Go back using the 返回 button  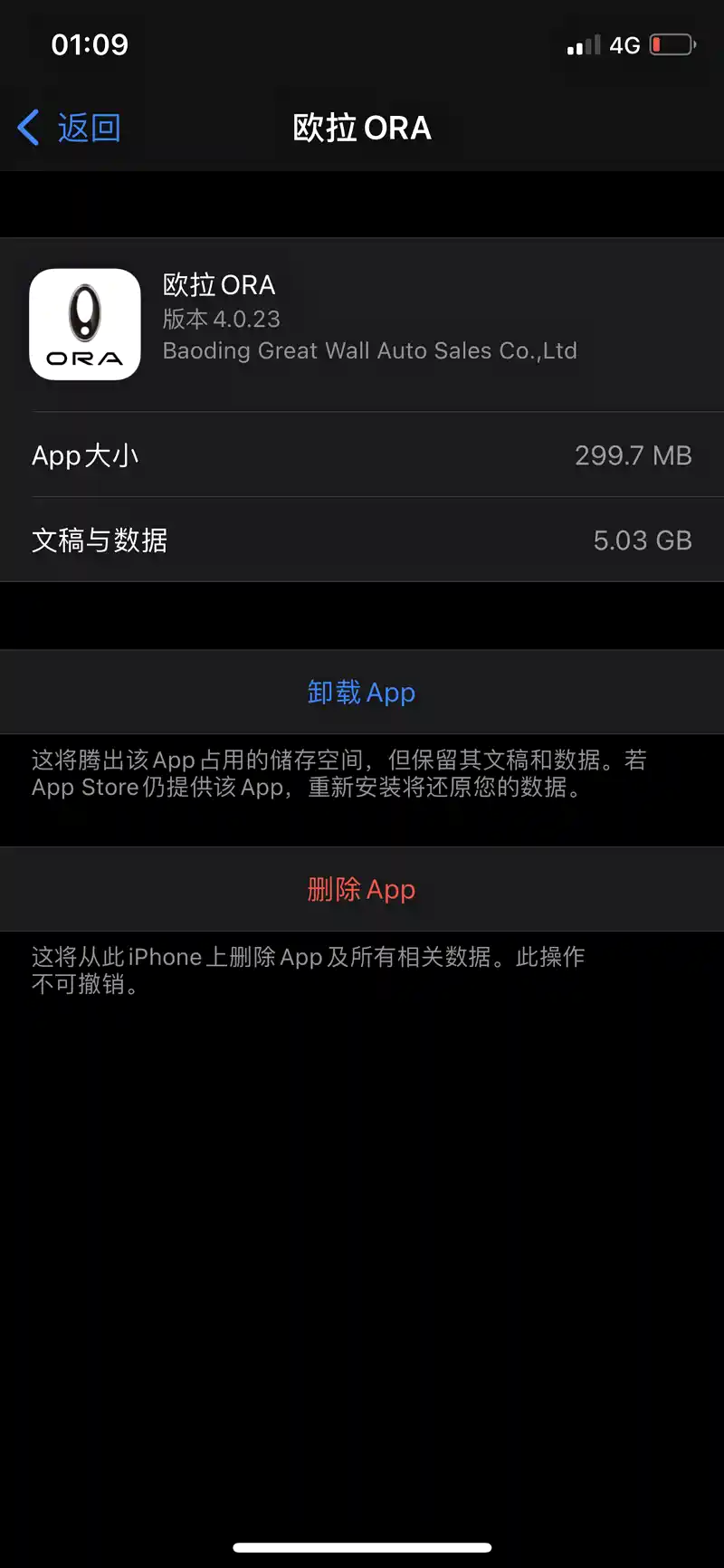71,128
